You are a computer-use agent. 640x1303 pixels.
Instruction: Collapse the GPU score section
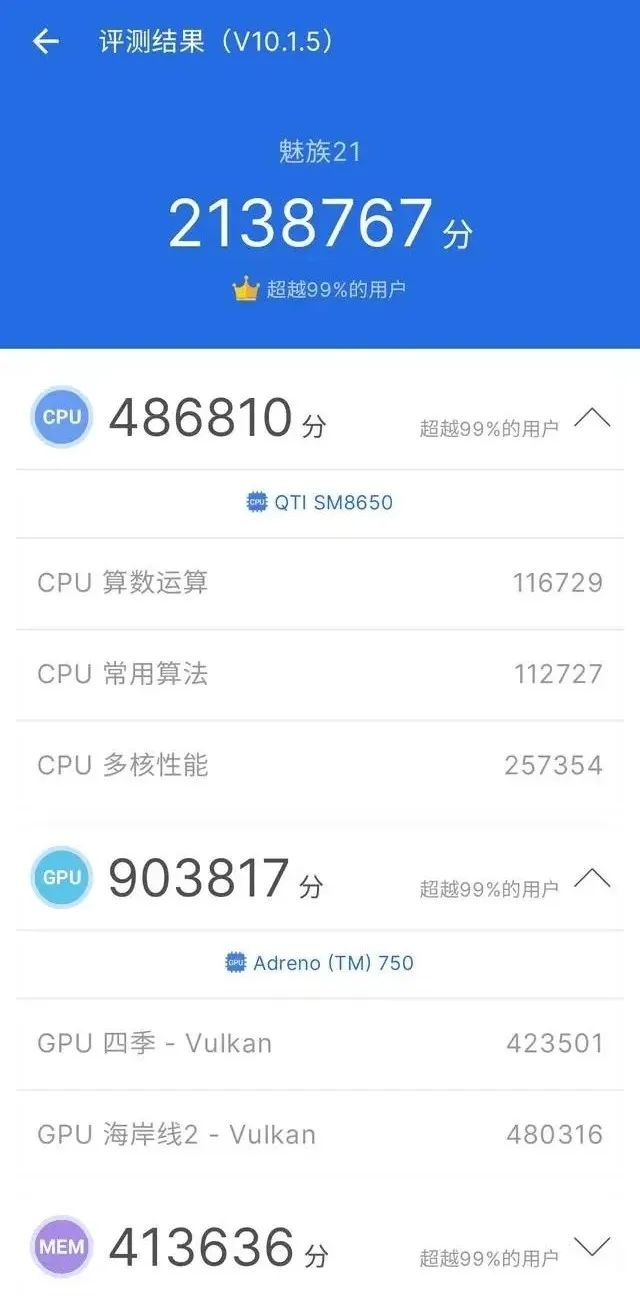592,877
